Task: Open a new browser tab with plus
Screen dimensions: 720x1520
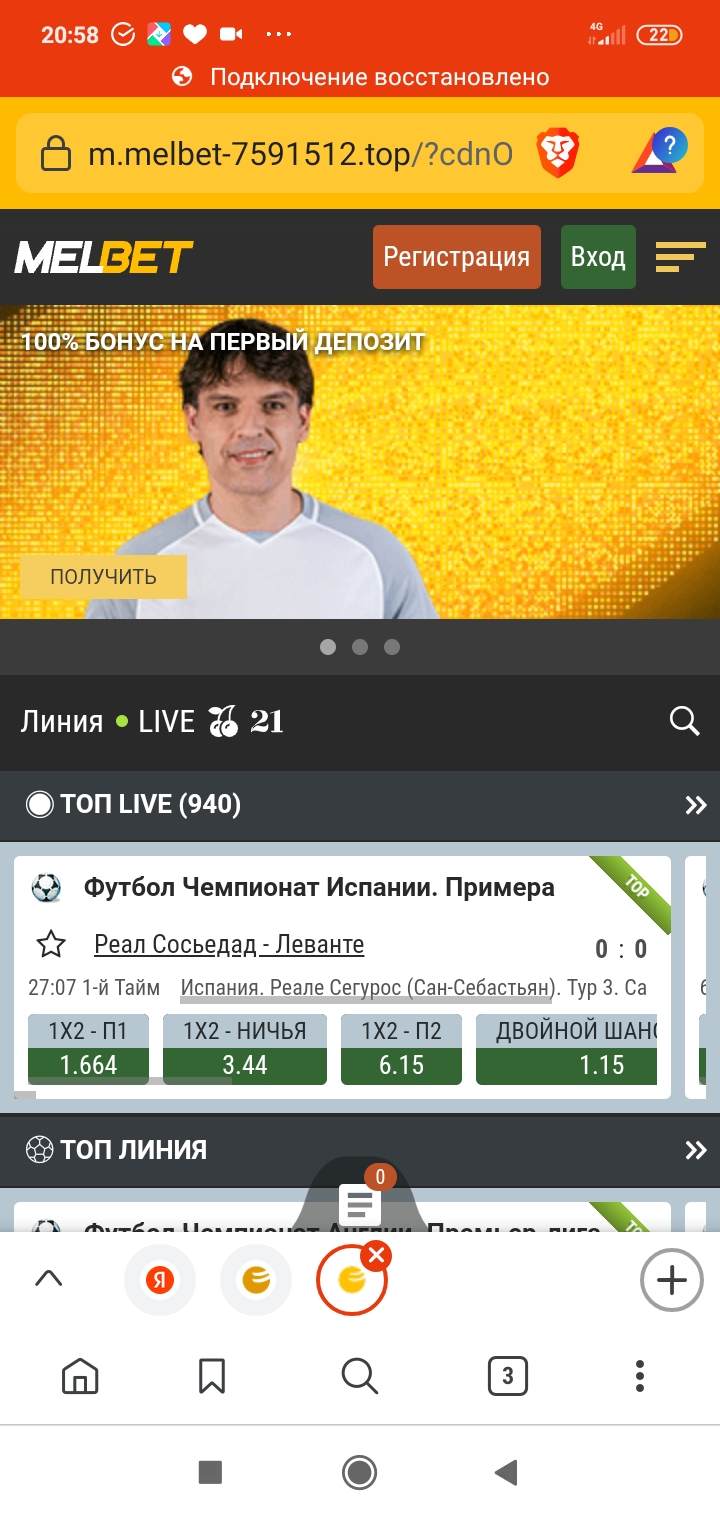Action: click(671, 1280)
